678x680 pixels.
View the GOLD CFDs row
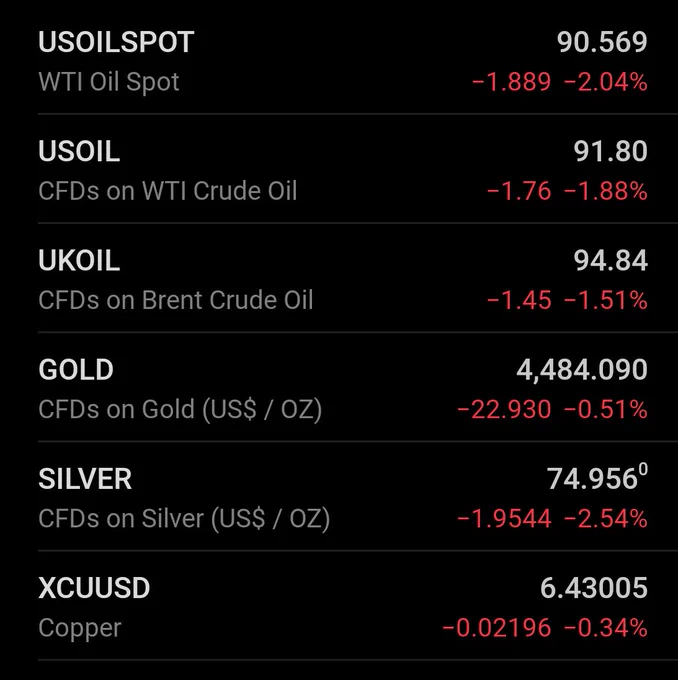[x=343, y=388]
